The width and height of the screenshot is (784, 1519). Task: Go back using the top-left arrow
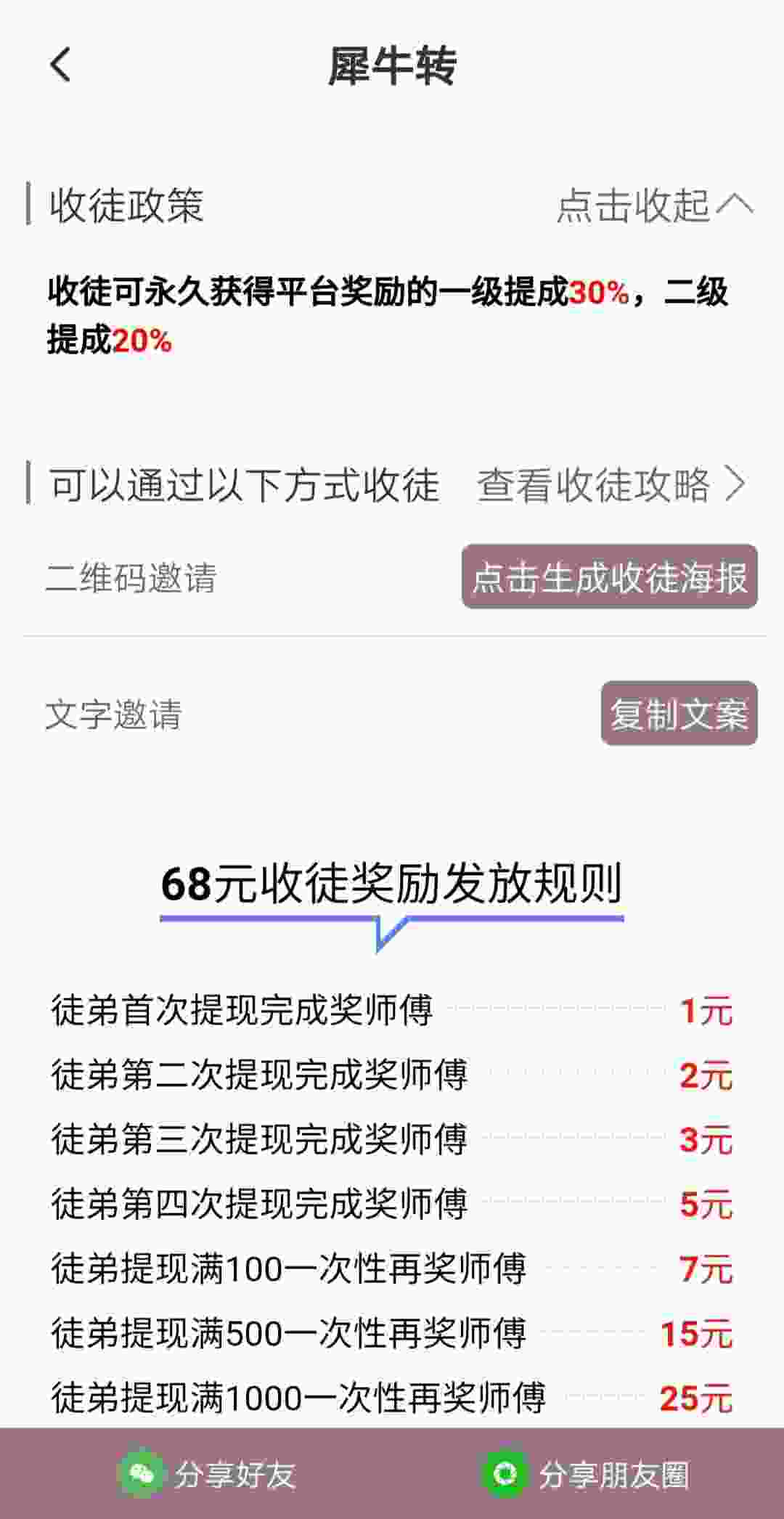pos(61,65)
